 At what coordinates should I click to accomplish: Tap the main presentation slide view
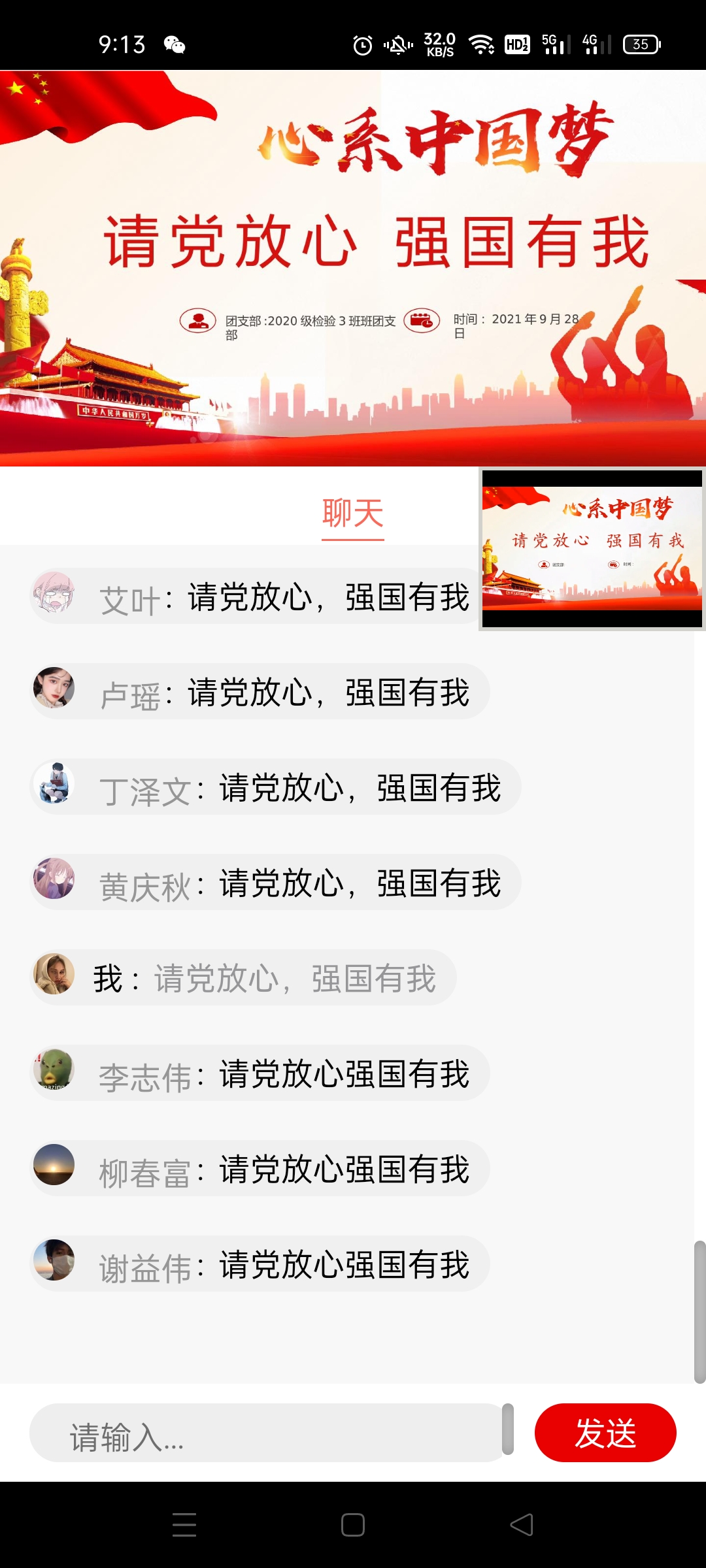click(x=353, y=268)
